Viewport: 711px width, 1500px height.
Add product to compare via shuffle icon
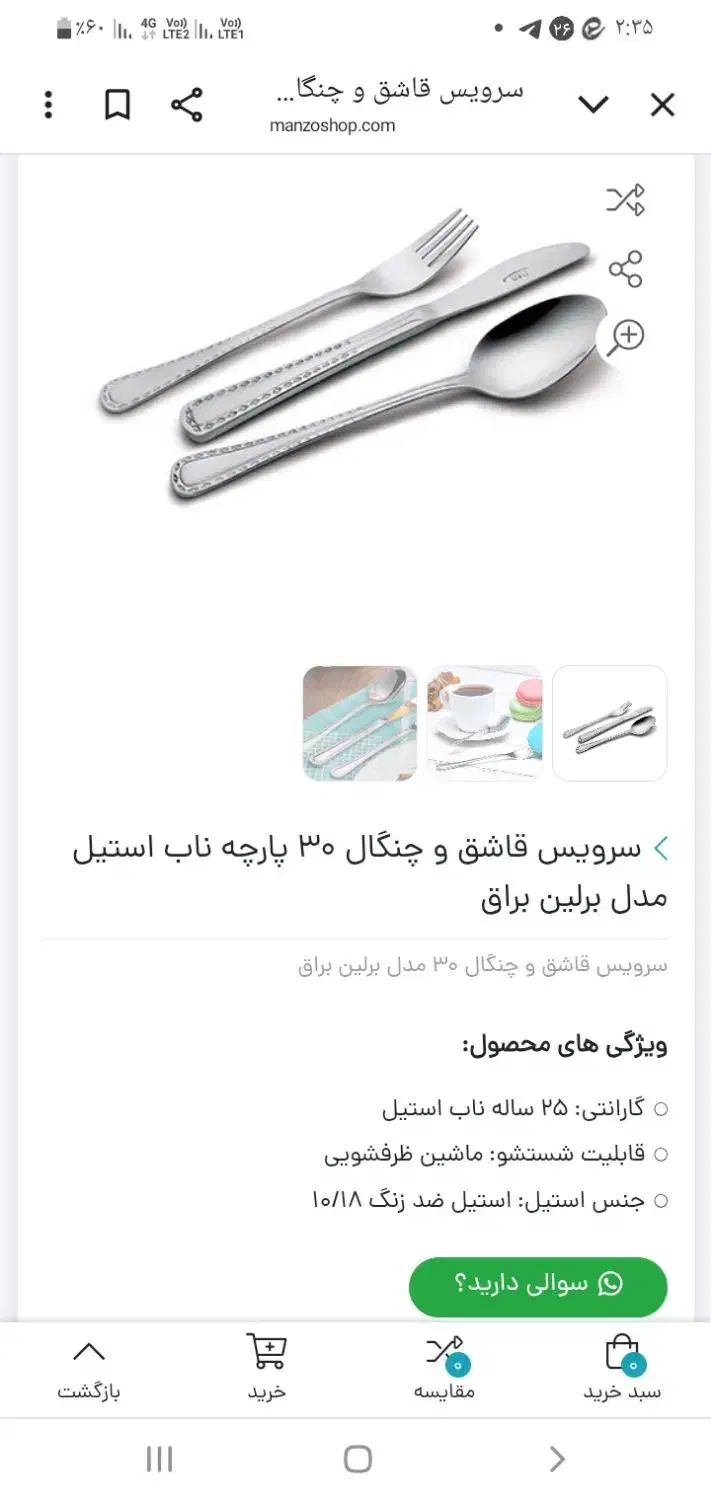626,200
